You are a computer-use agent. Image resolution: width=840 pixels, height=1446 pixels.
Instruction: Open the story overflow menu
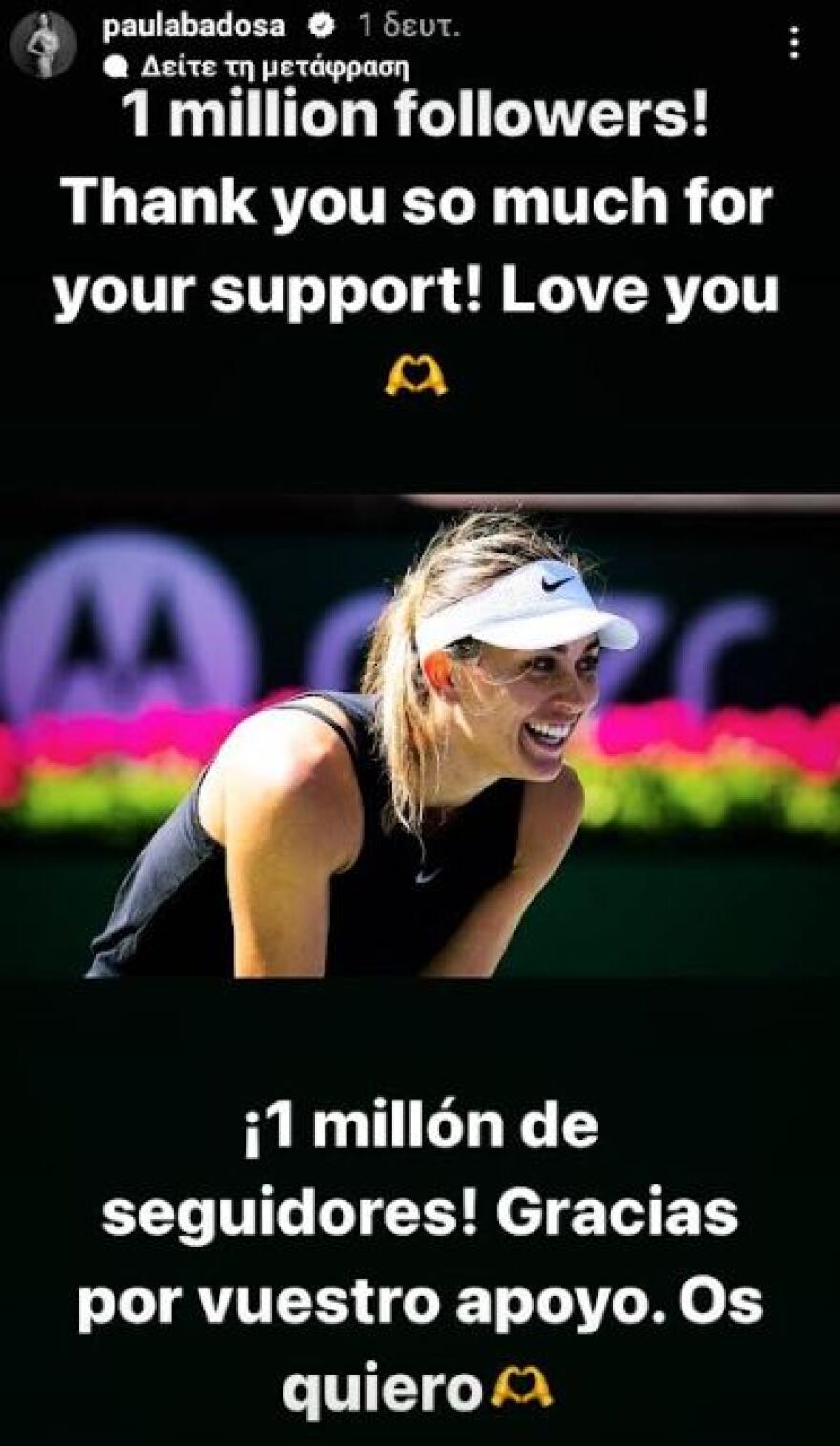pos(794,43)
